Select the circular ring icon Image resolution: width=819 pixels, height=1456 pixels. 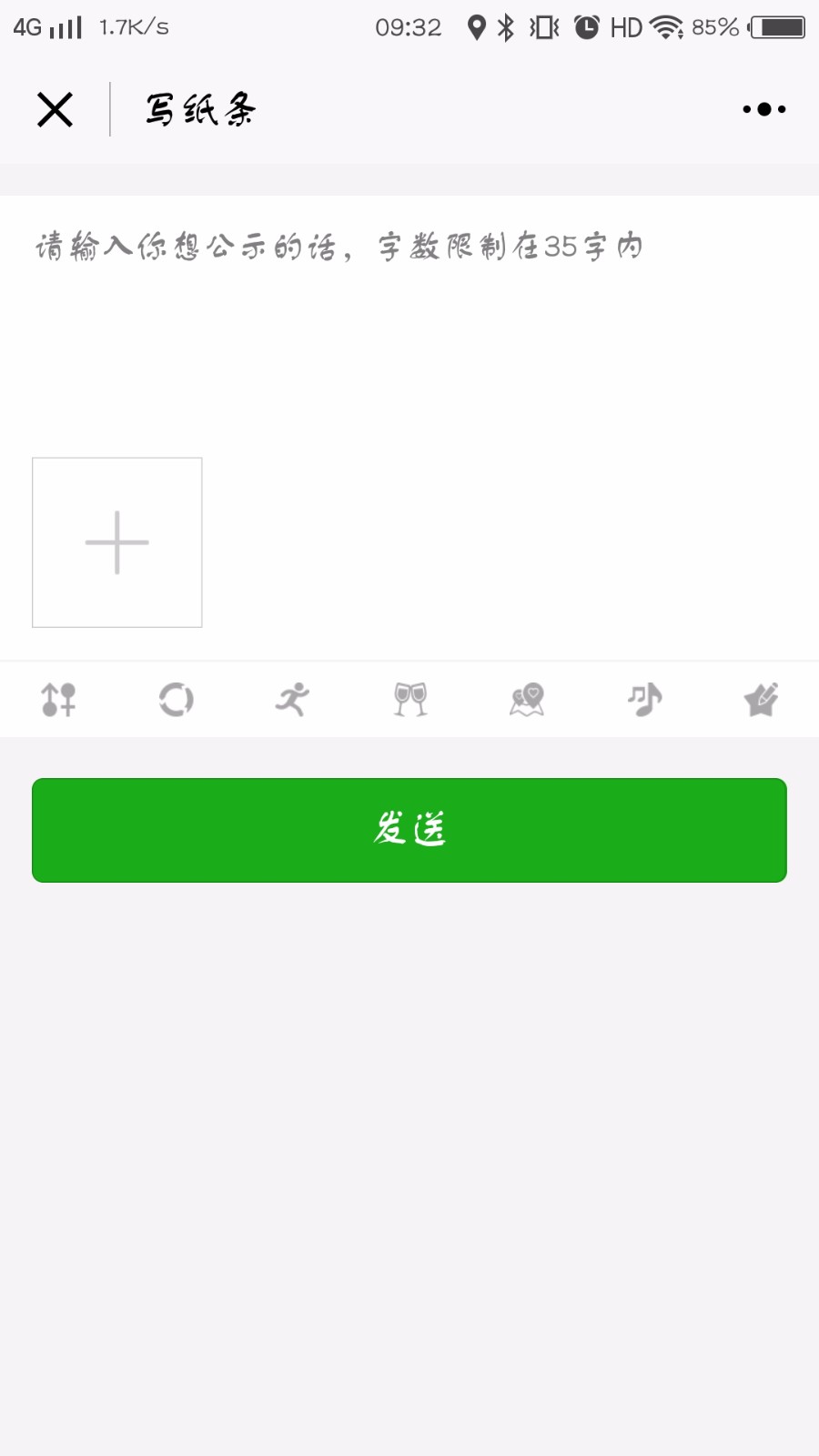click(176, 700)
